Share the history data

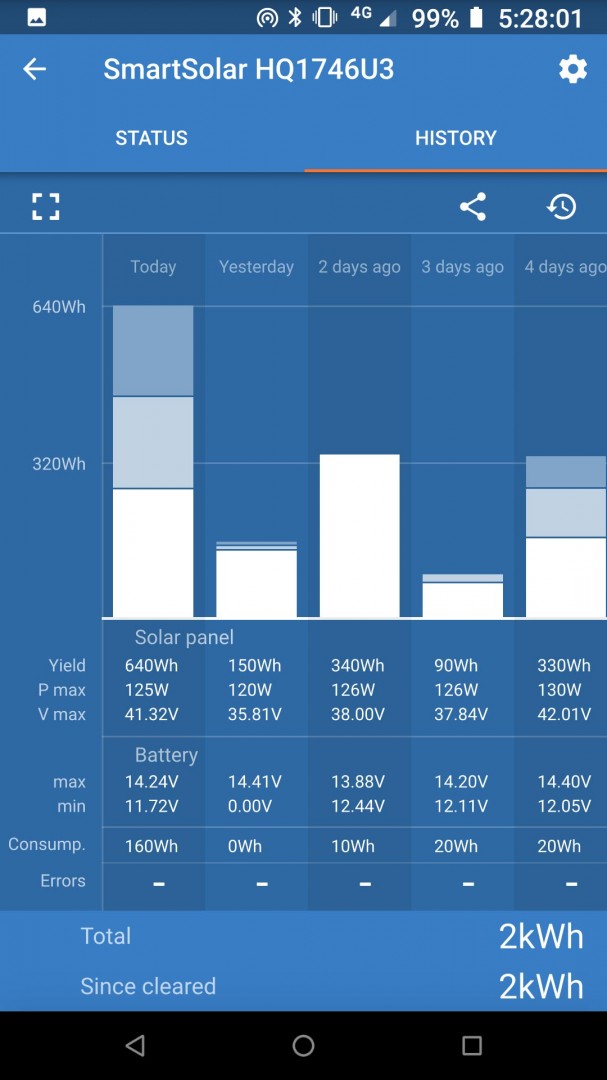(x=472, y=207)
